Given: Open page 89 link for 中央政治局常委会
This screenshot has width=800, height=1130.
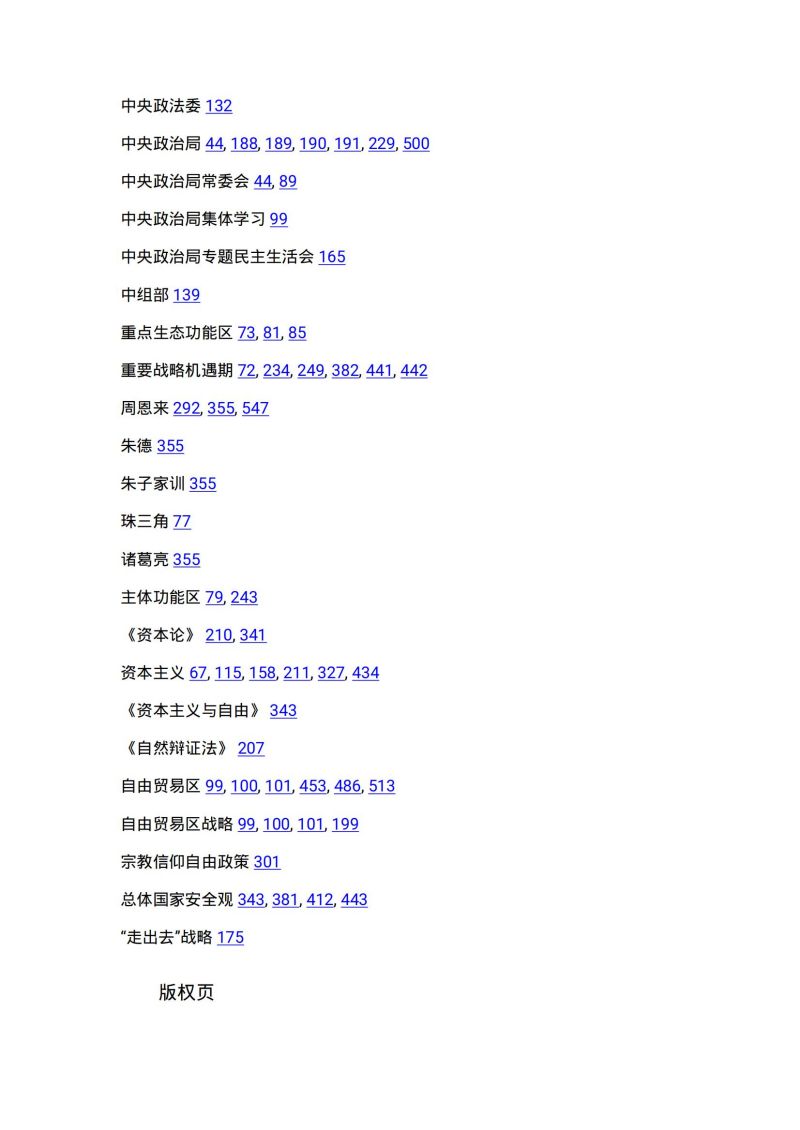Looking at the screenshot, I should pyautogui.click(x=288, y=182).
